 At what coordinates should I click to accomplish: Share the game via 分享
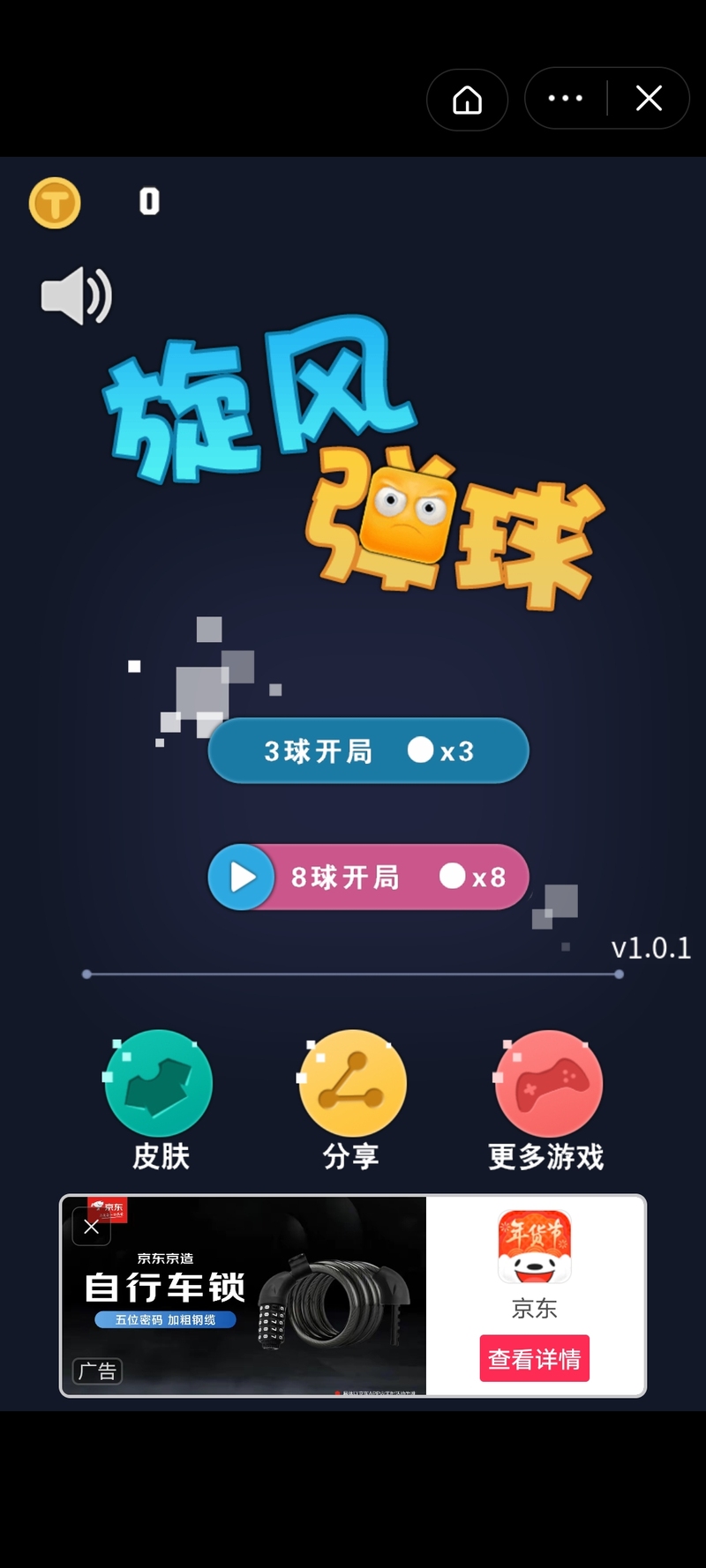(x=352, y=1099)
